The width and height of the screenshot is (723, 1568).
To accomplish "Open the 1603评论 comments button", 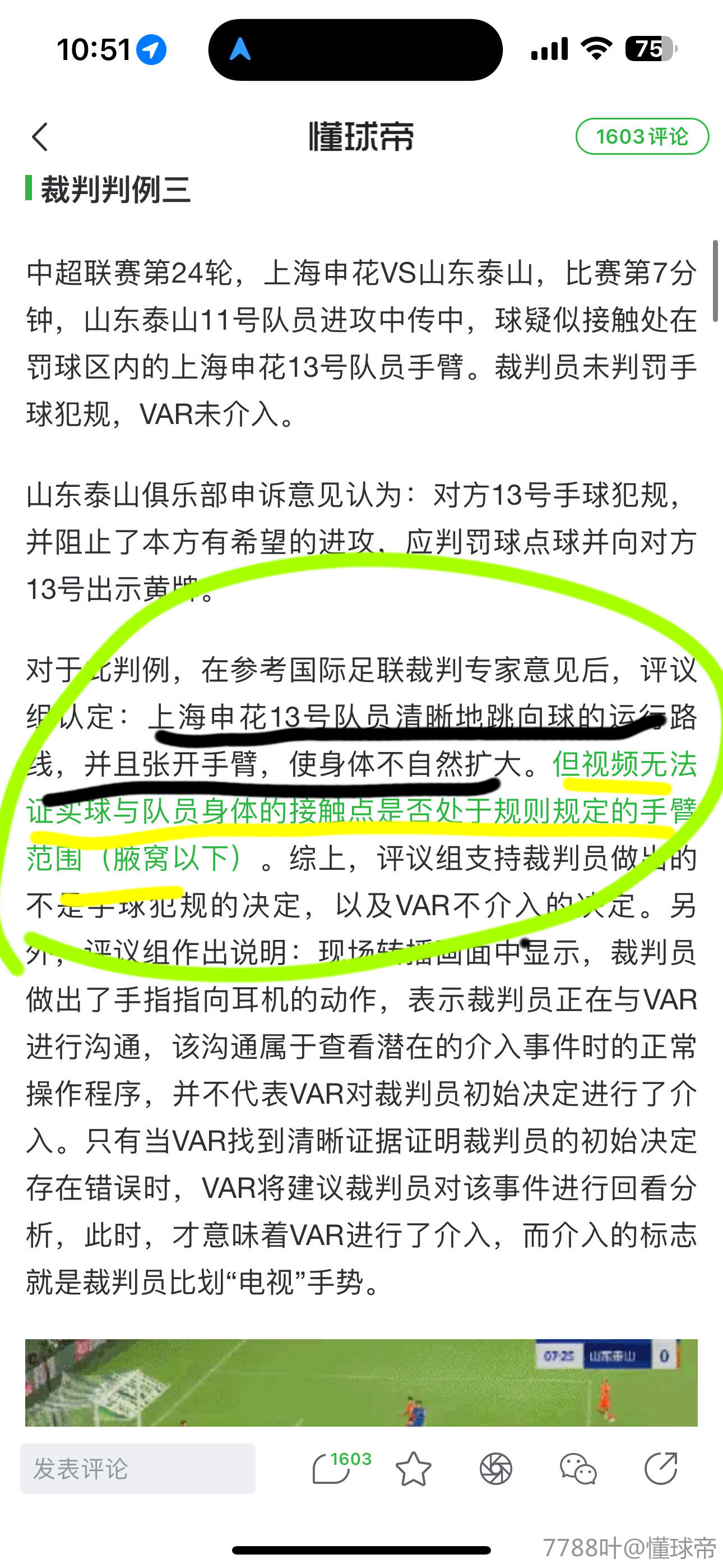I will (x=641, y=136).
